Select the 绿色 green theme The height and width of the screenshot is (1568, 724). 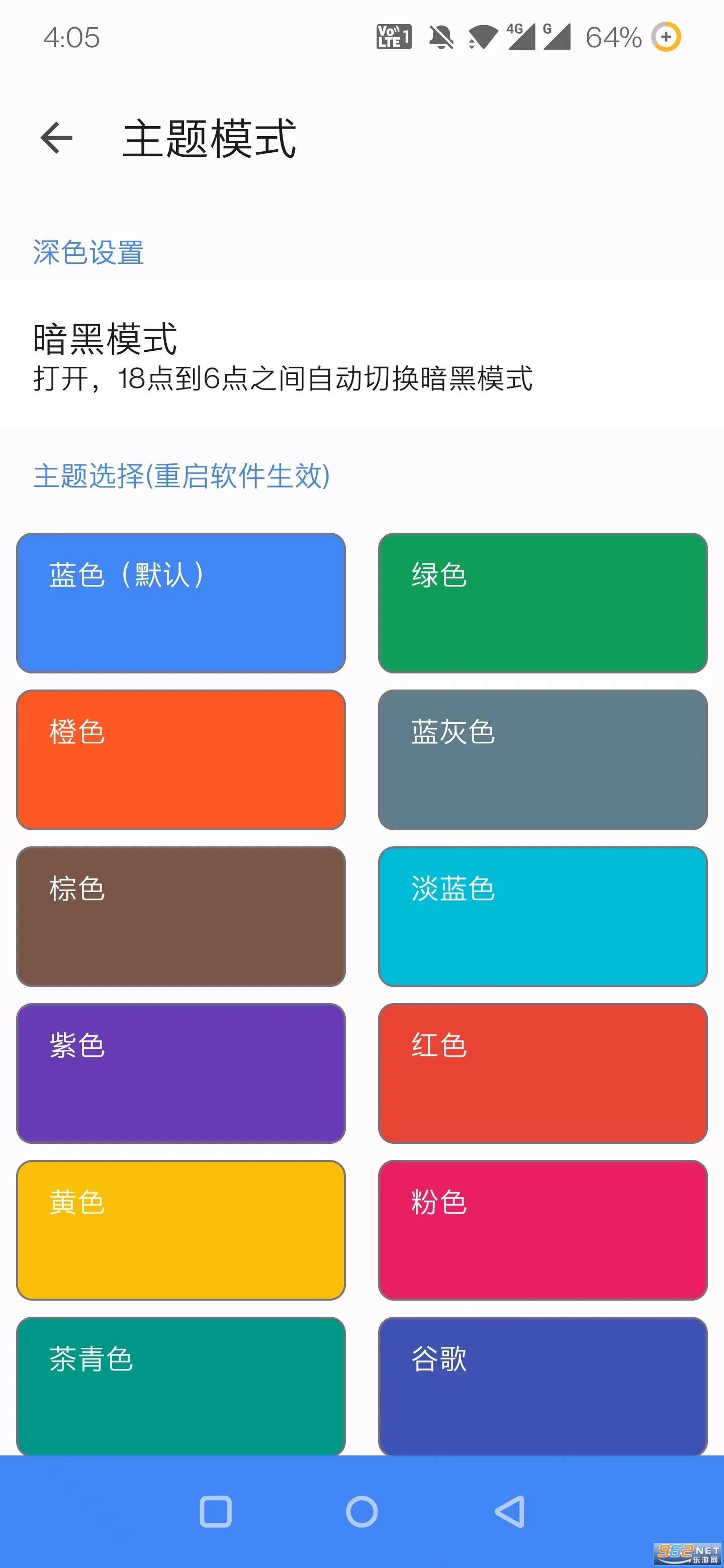pos(542,603)
